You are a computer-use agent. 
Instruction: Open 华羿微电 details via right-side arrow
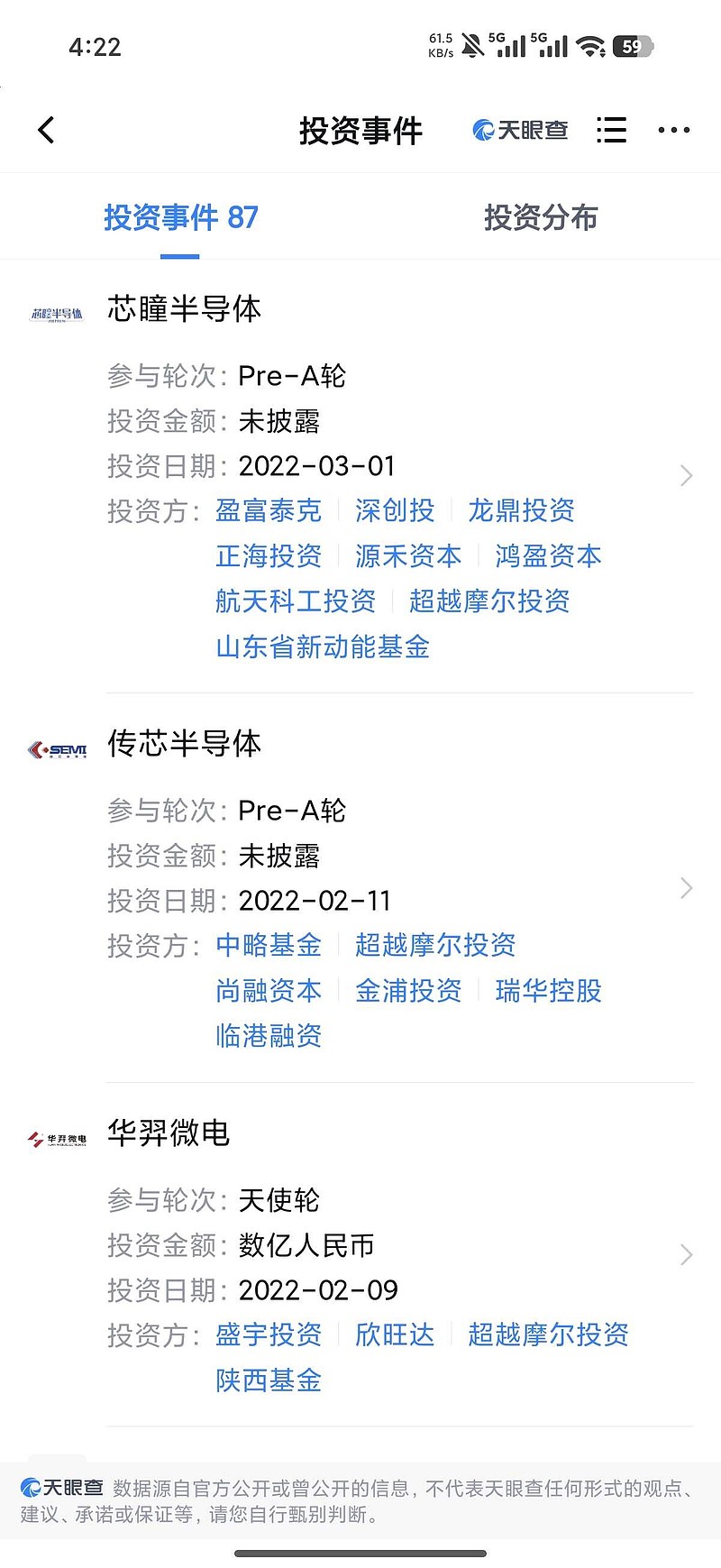(x=687, y=1254)
